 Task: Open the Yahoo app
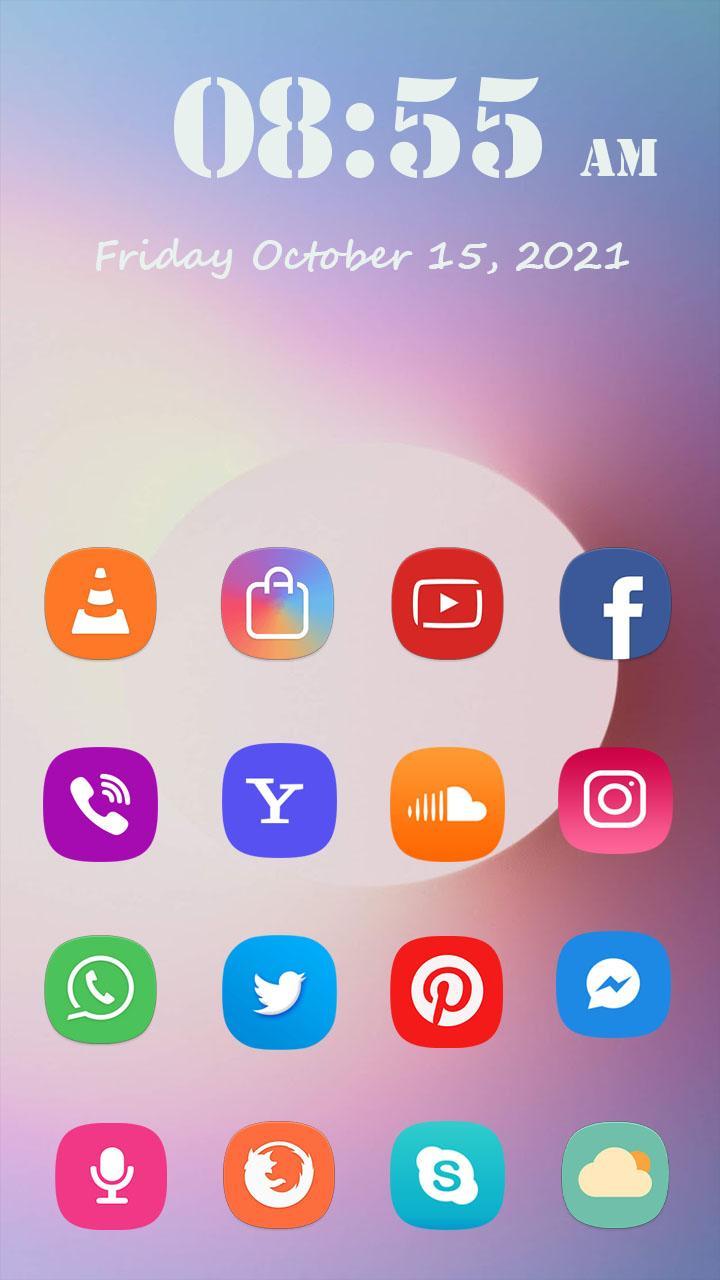point(279,800)
